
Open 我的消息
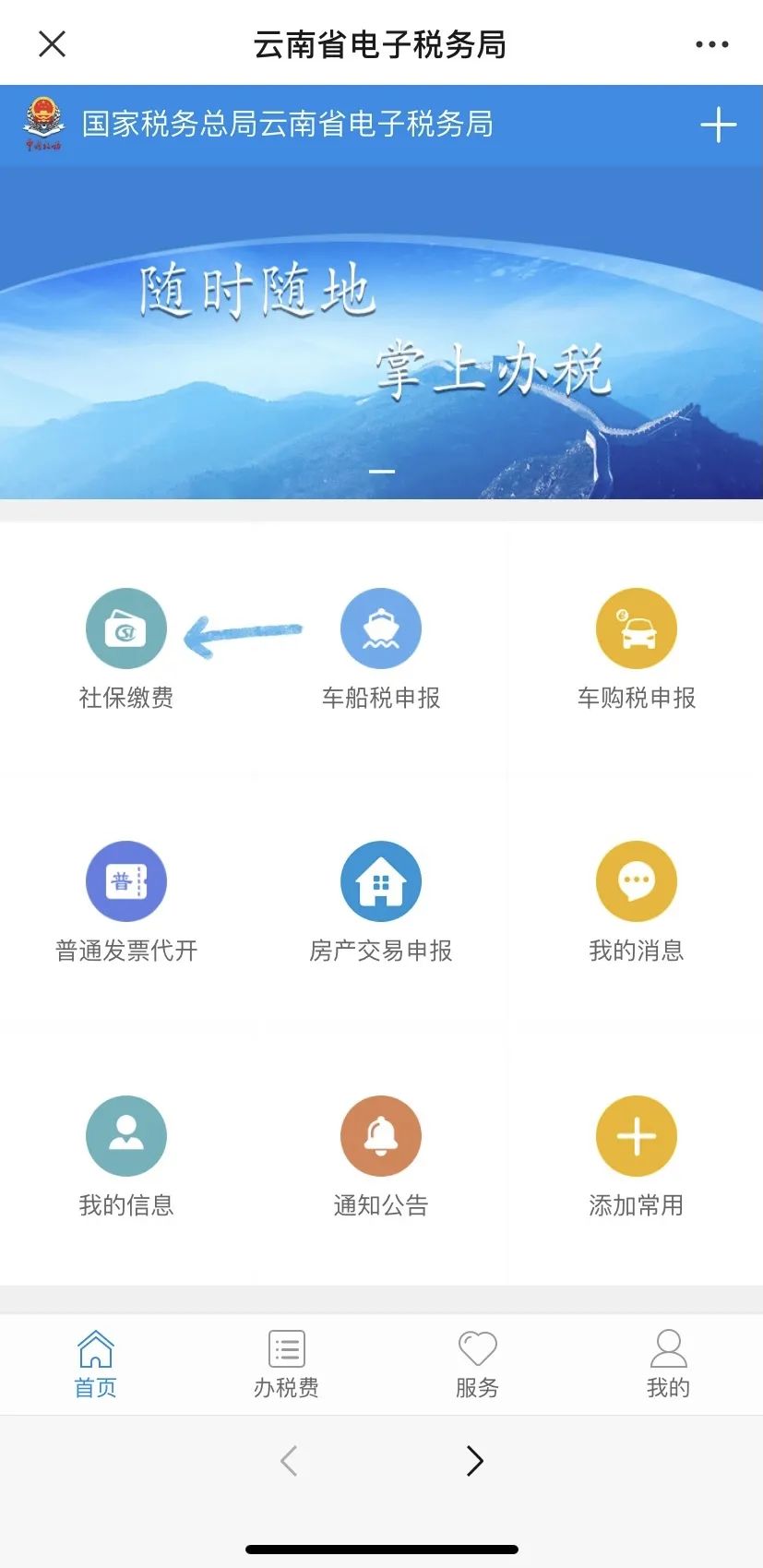(637, 902)
